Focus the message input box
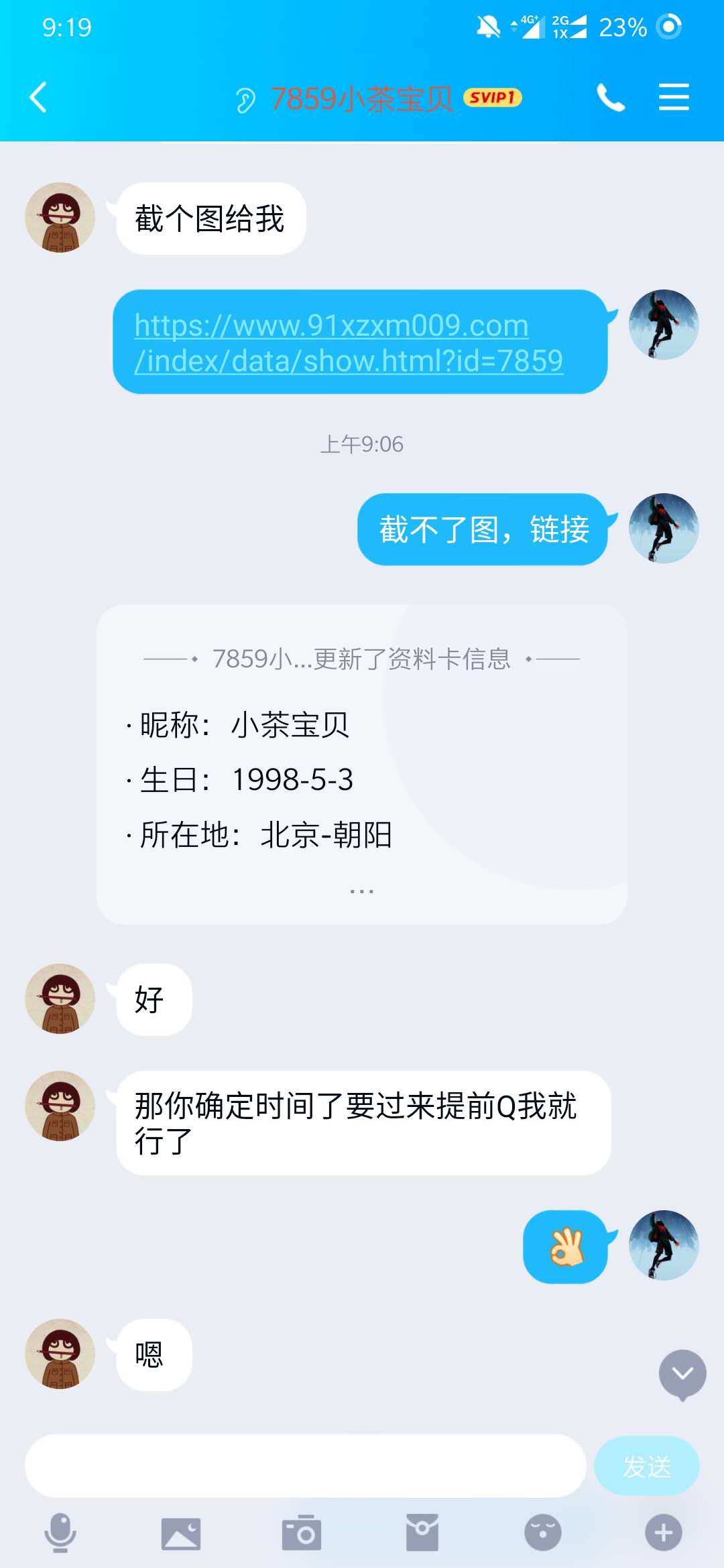The height and width of the screenshot is (1568, 724). coord(305,1466)
